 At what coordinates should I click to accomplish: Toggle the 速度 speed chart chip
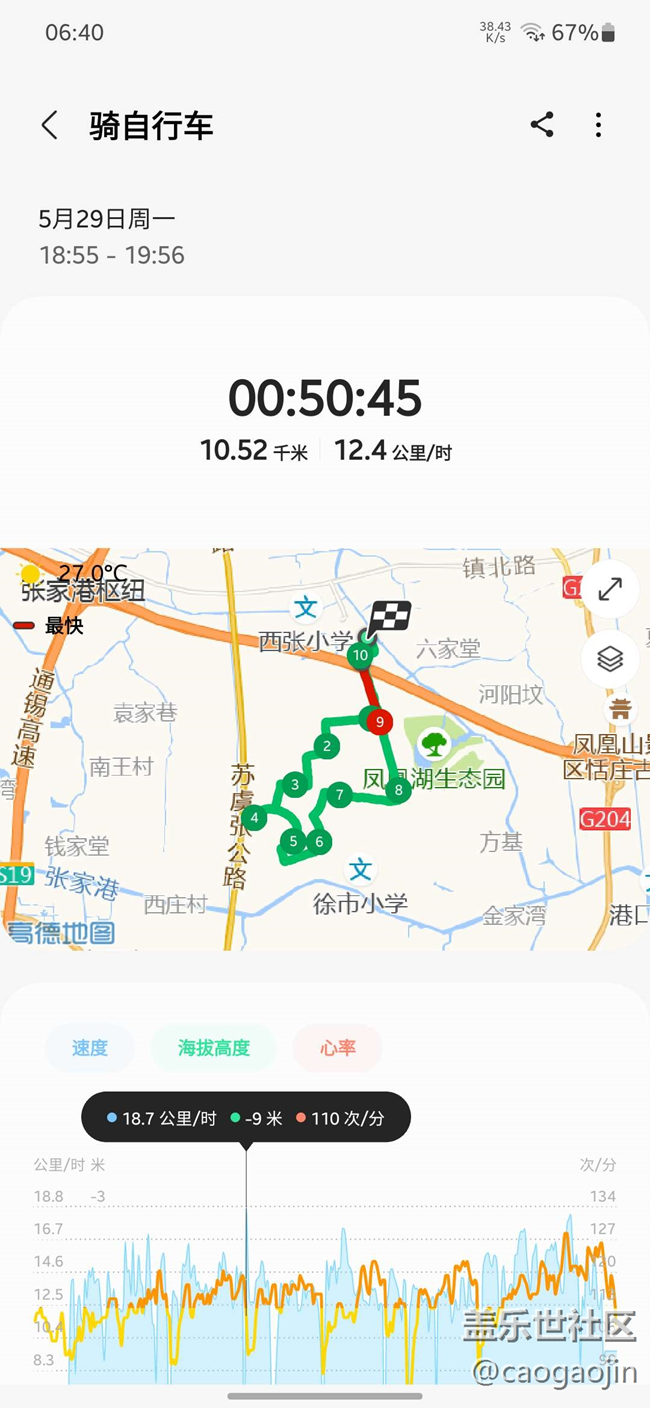89,1048
